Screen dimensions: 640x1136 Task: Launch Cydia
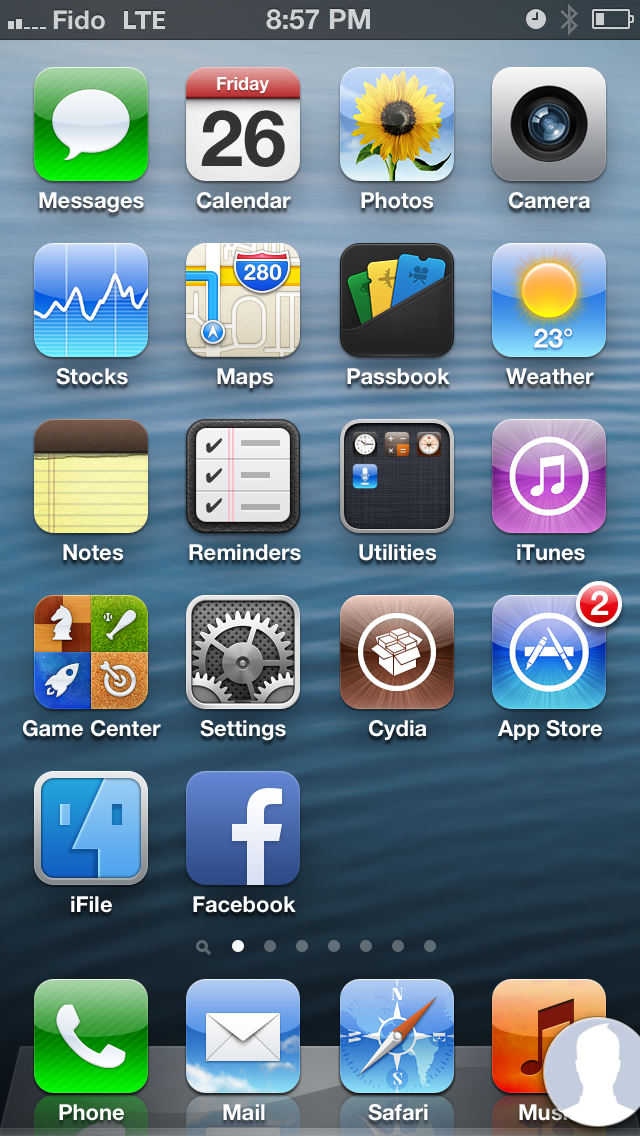(x=397, y=653)
